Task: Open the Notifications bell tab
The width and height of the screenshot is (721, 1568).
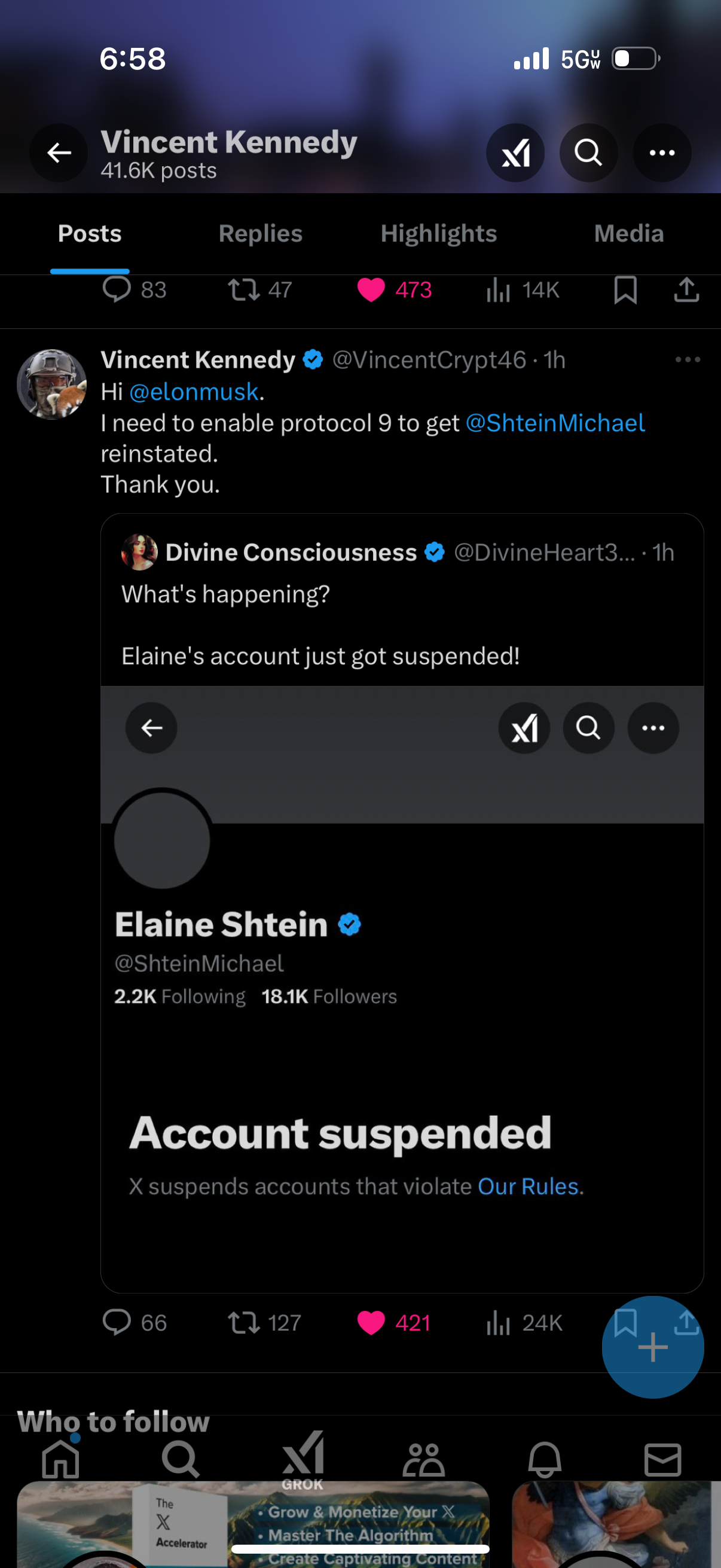Action: [544, 1460]
